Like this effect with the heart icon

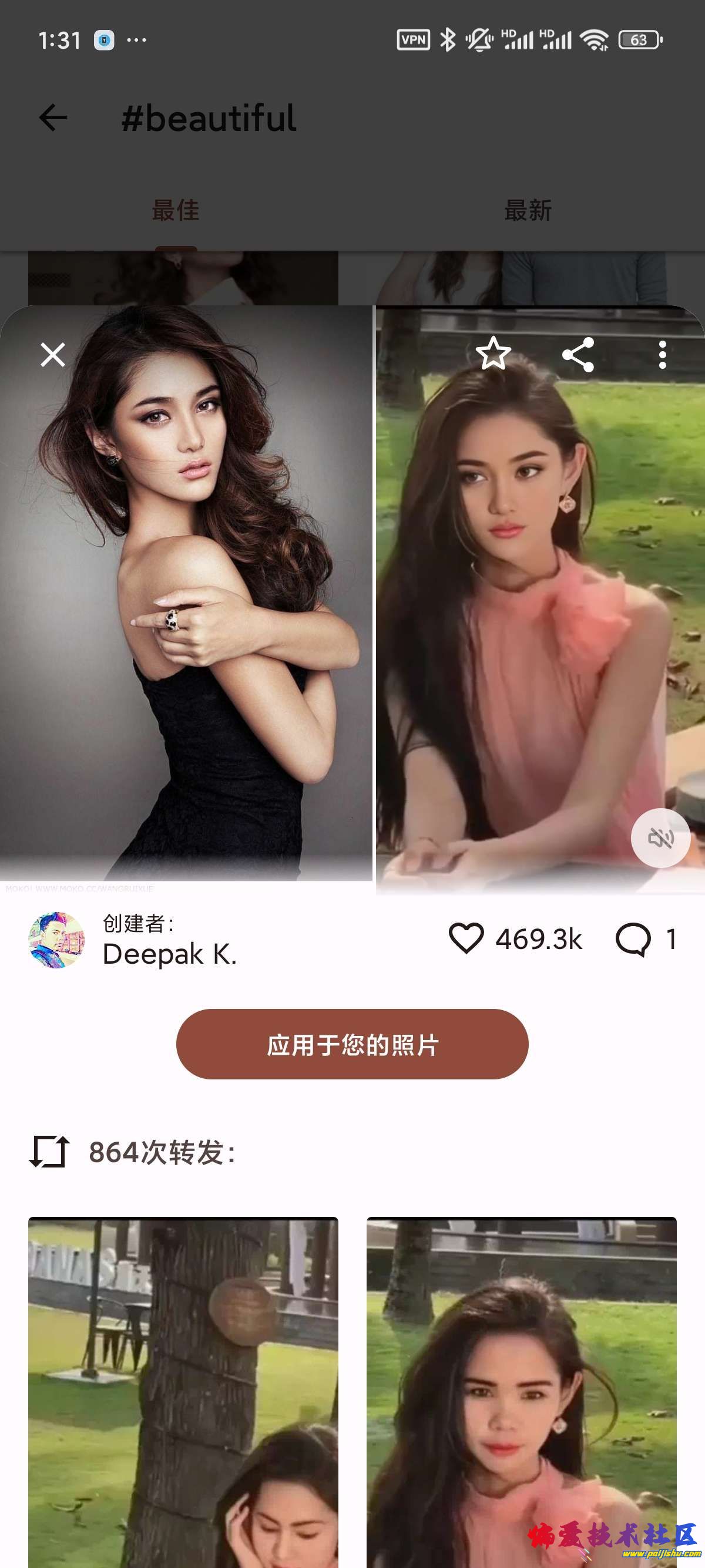466,938
